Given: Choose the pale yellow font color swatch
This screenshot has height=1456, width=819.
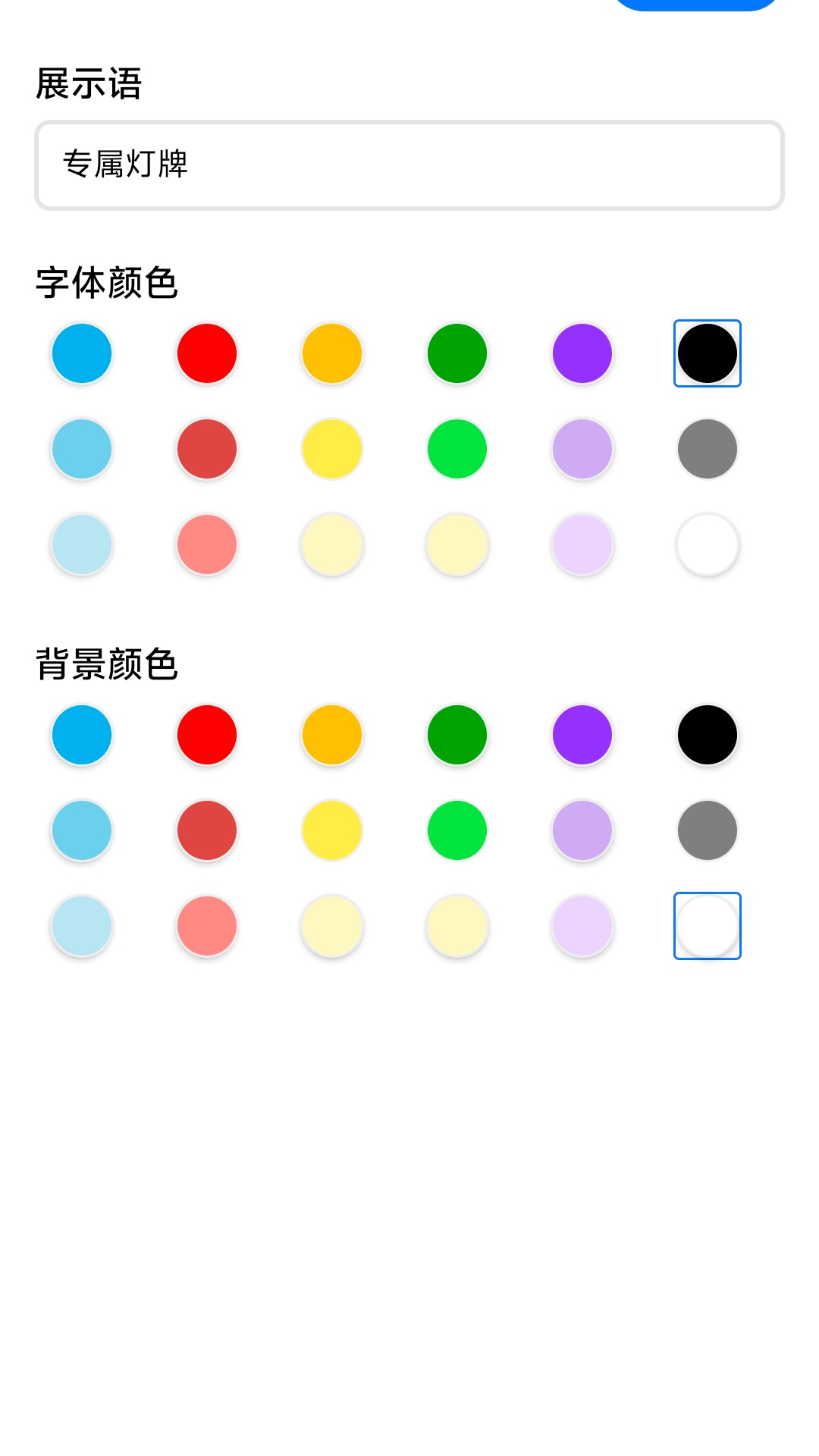Looking at the screenshot, I should (331, 544).
